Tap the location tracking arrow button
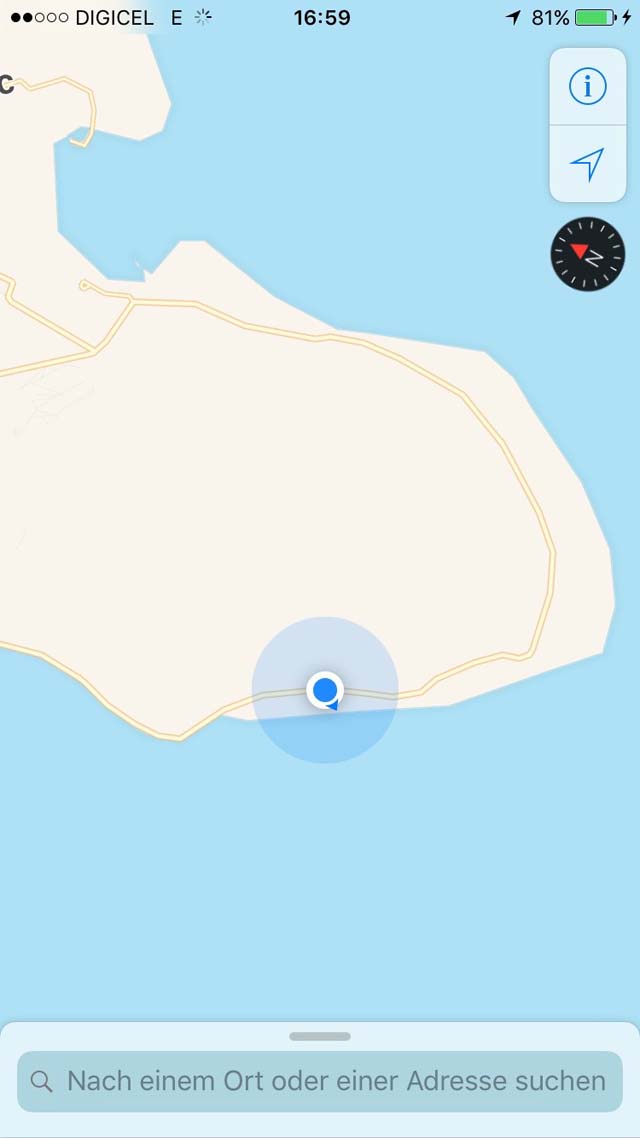640x1138 pixels. click(588, 164)
